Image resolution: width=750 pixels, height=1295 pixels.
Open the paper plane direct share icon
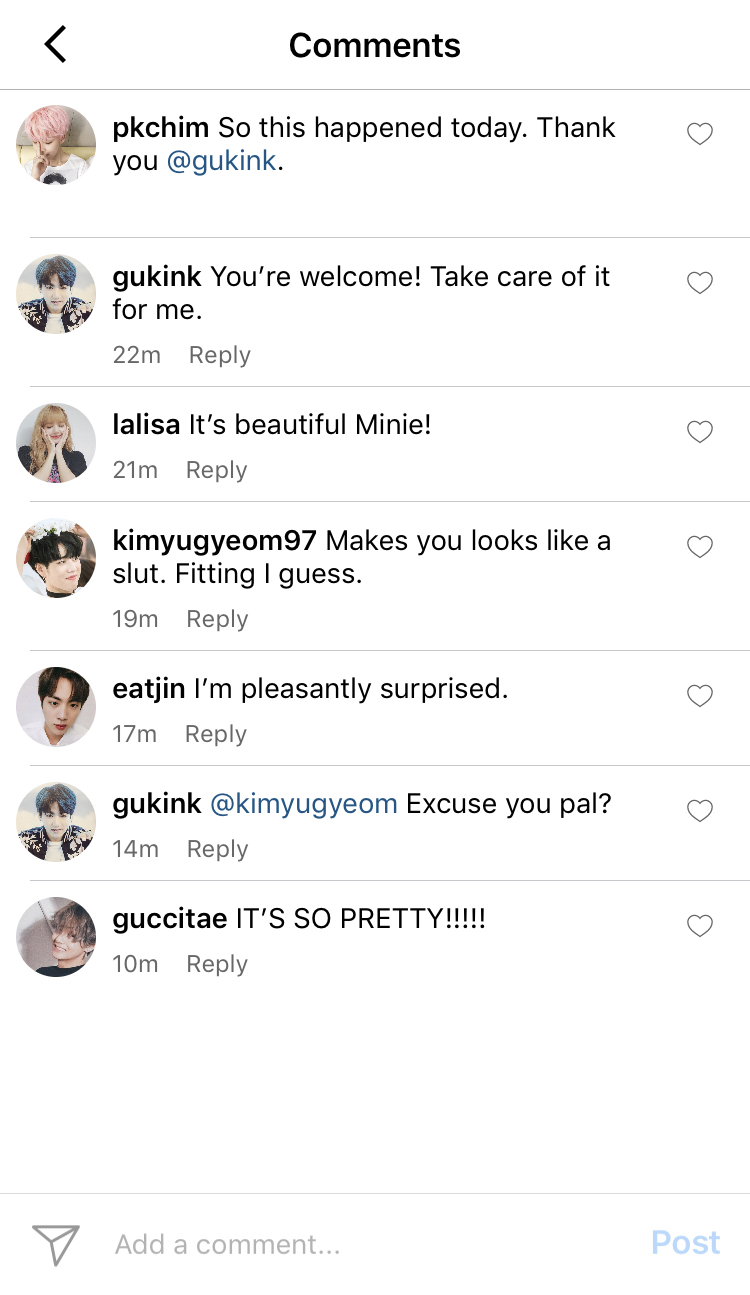[56, 1244]
